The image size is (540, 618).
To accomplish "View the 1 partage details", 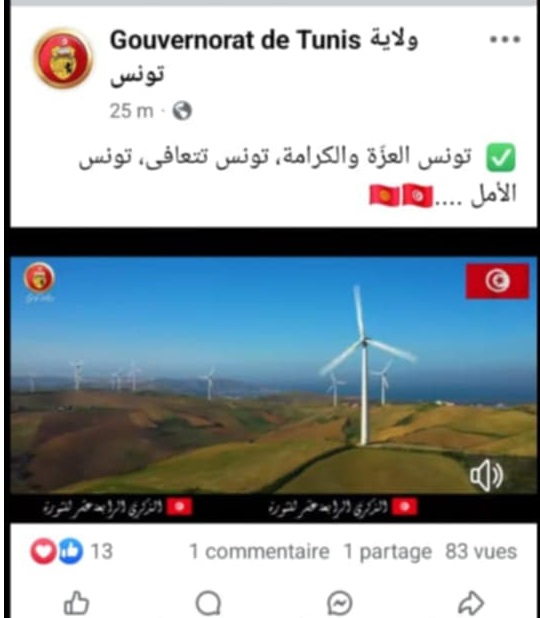I will coord(388,551).
